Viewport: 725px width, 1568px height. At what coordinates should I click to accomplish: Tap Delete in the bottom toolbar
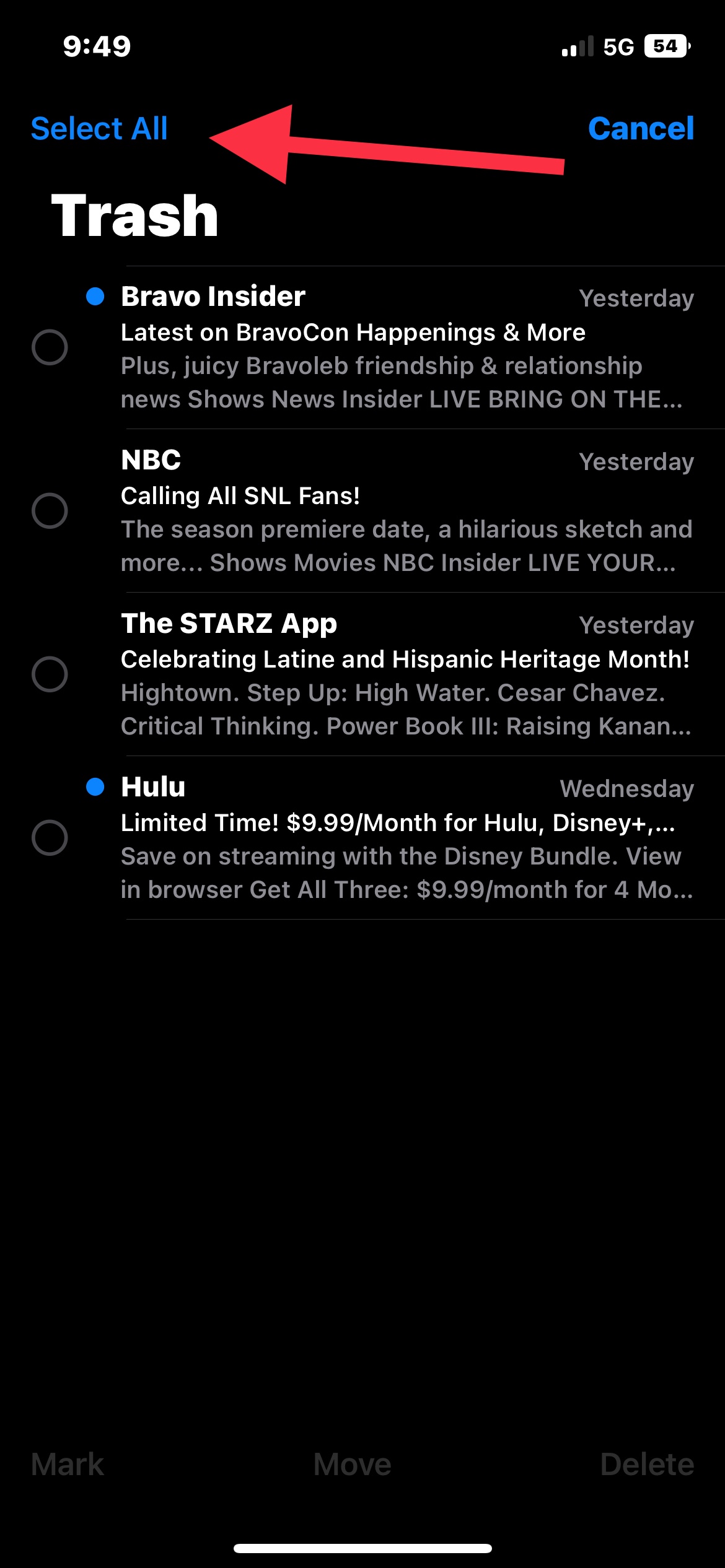pos(646,1465)
